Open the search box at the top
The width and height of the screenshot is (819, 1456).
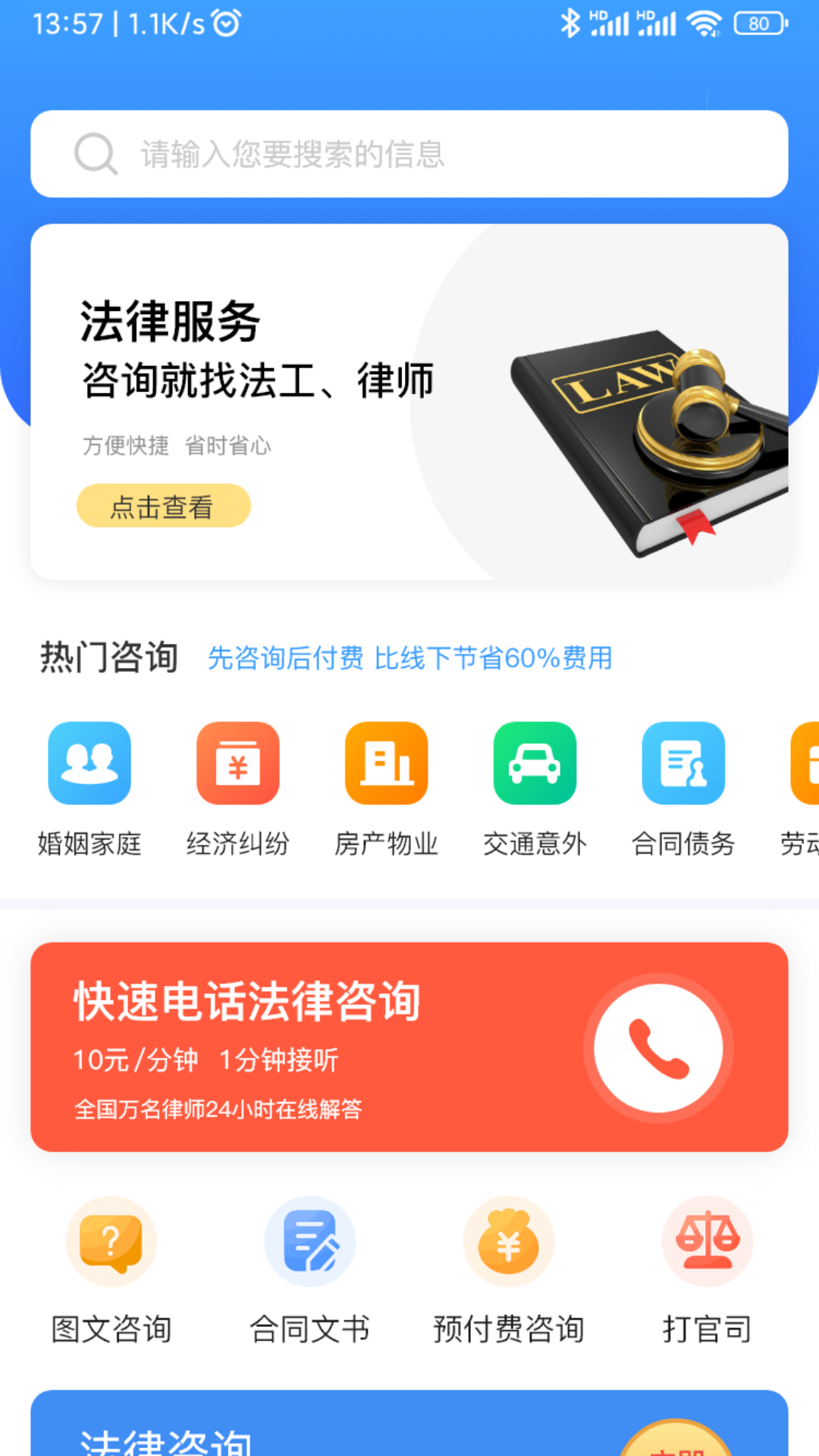pyautogui.click(x=409, y=154)
